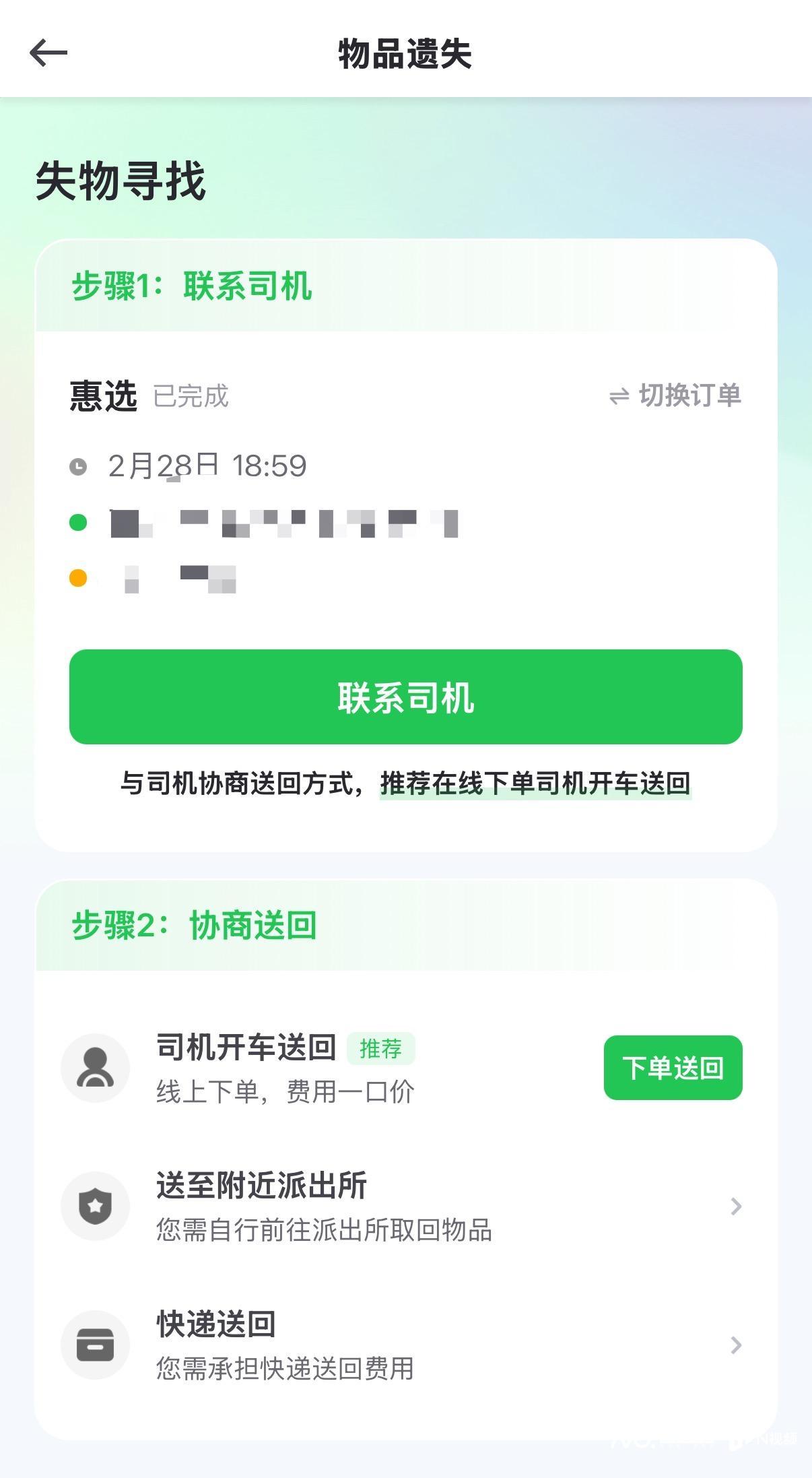Click the person icon beside 司机开车送回
The width and height of the screenshot is (812, 1478).
pos(96,1068)
